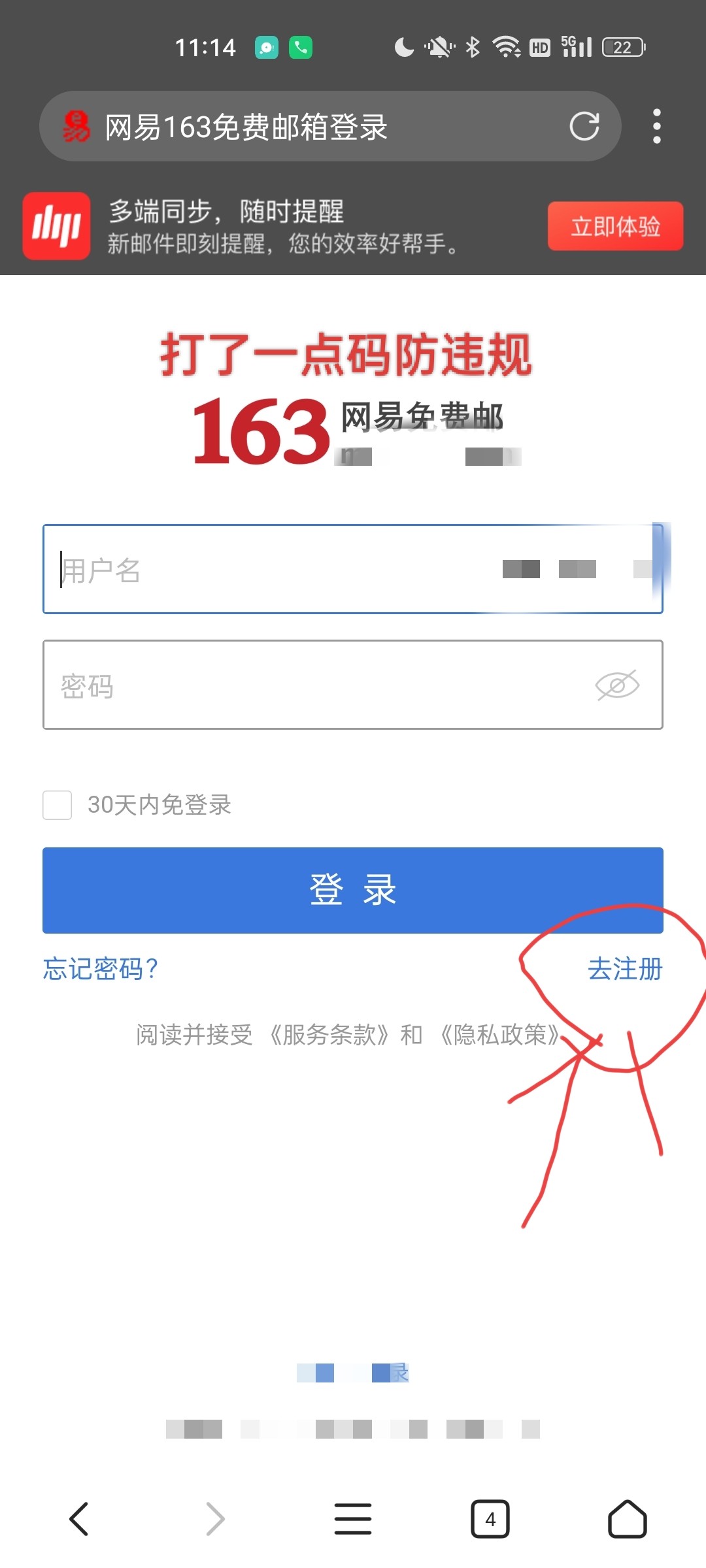This screenshot has width=706, height=1568.
Task: Reload the page with the refresh icon
Action: [584, 126]
